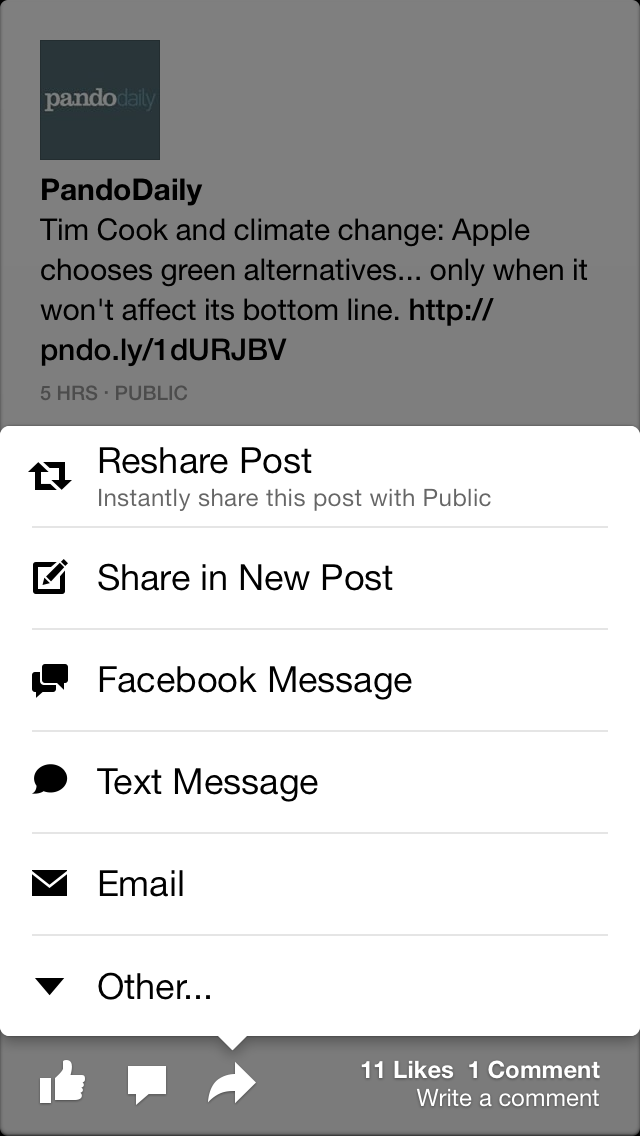Viewport: 640px width, 1136px height.
Task: Share via Facebook Message
Action: (x=320, y=680)
